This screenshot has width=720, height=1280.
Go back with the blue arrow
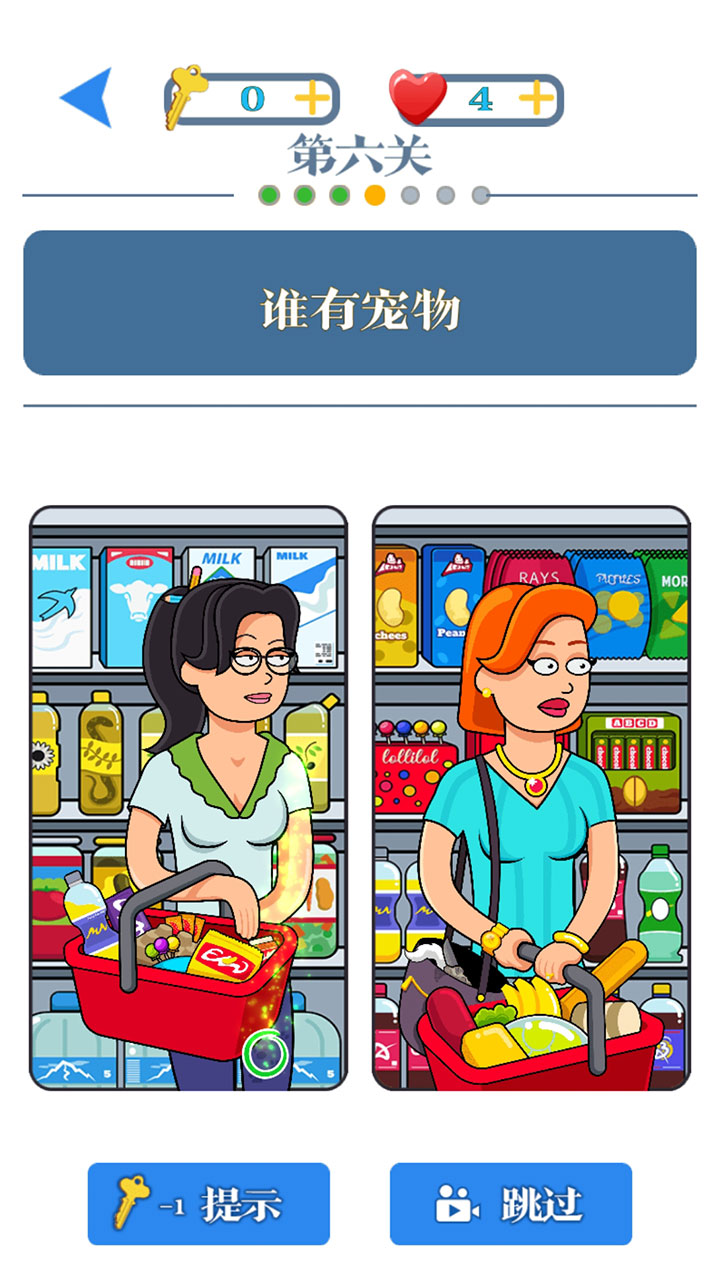point(87,98)
